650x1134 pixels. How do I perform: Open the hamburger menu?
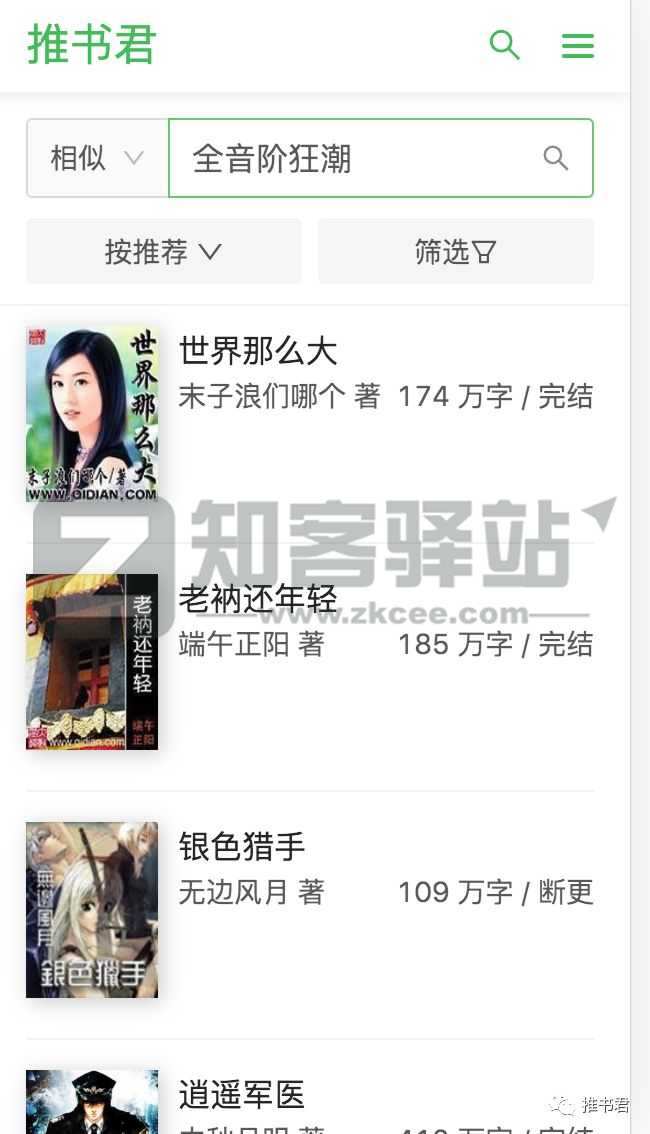[x=578, y=45]
